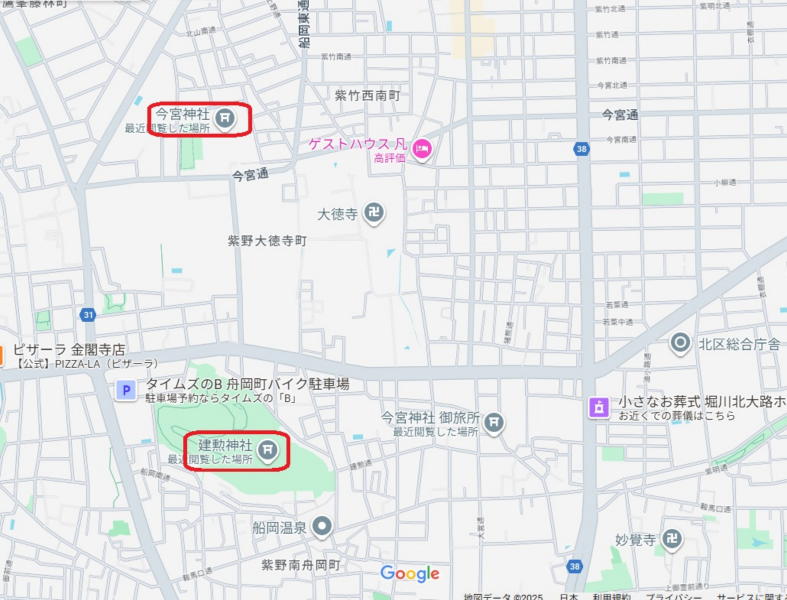Open the 小さなお葬式 堀川北大路 pin

598,407
